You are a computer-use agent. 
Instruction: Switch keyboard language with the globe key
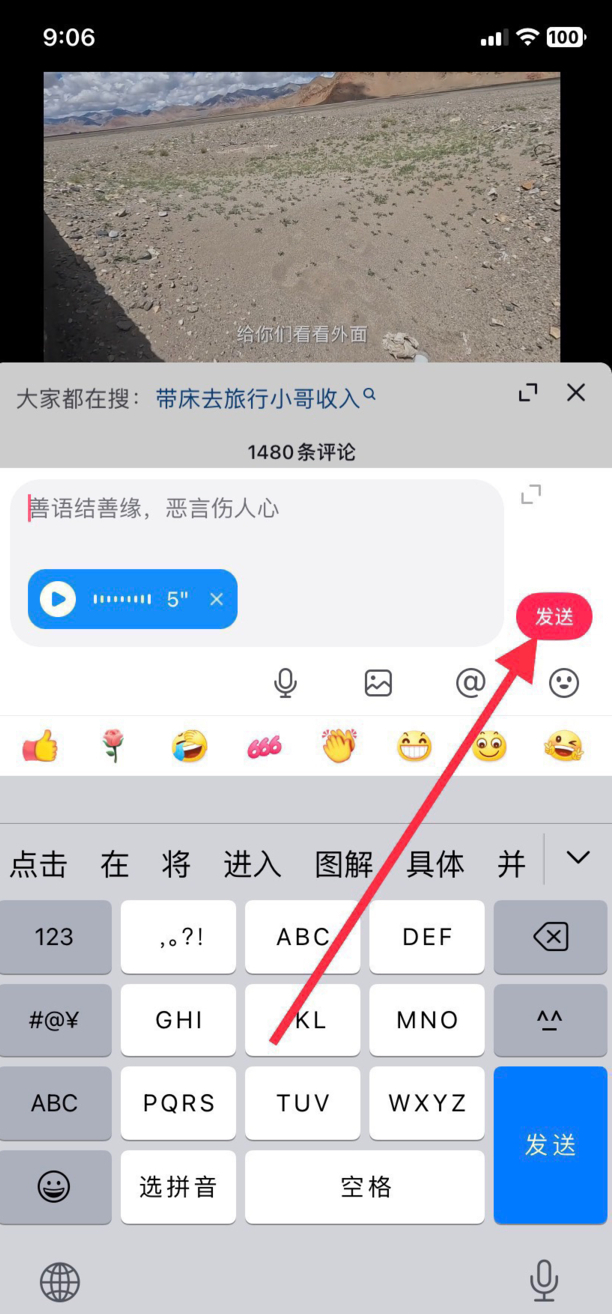(x=60, y=1279)
